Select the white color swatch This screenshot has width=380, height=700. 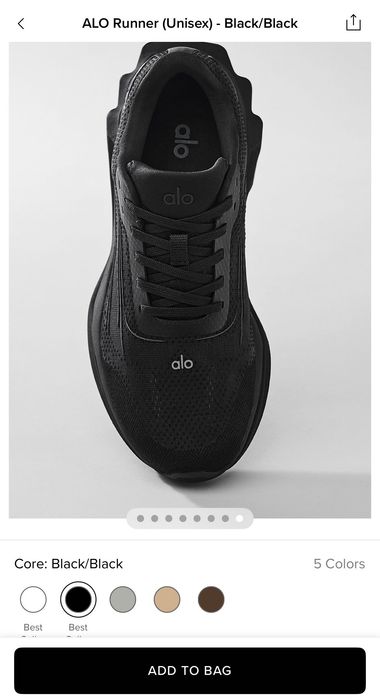(33, 599)
